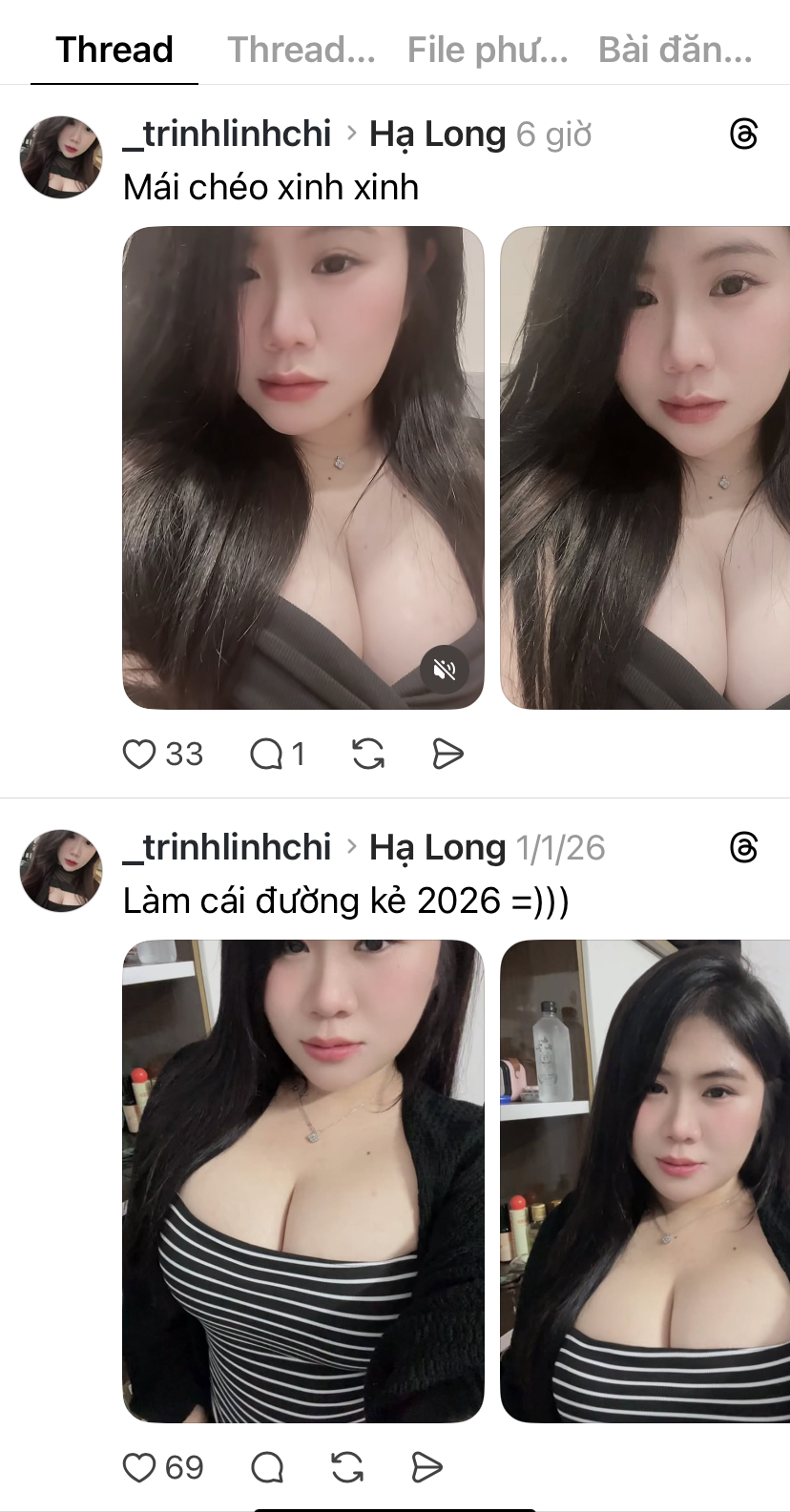
Task: Unmute the video in the first post
Action: point(445,669)
